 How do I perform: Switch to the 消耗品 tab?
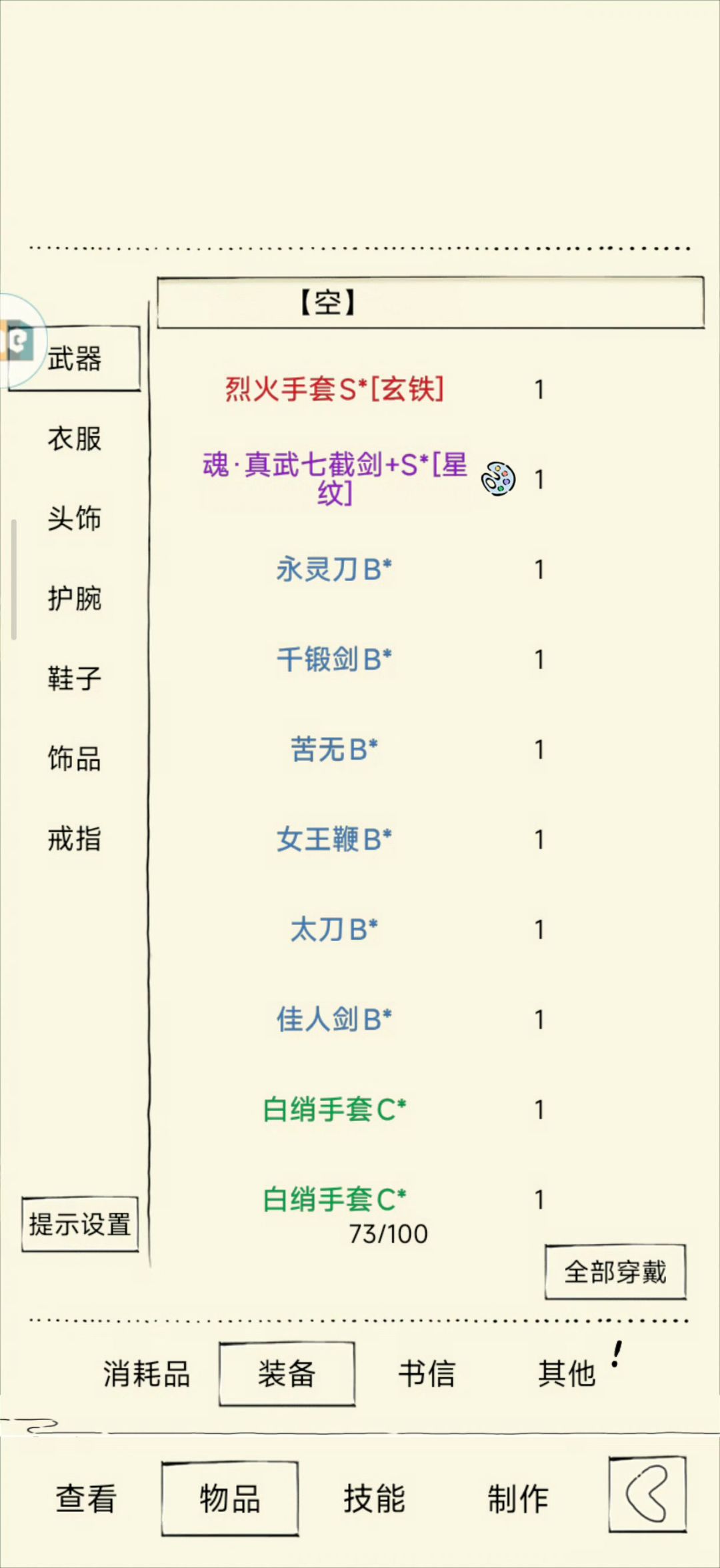tap(147, 1374)
